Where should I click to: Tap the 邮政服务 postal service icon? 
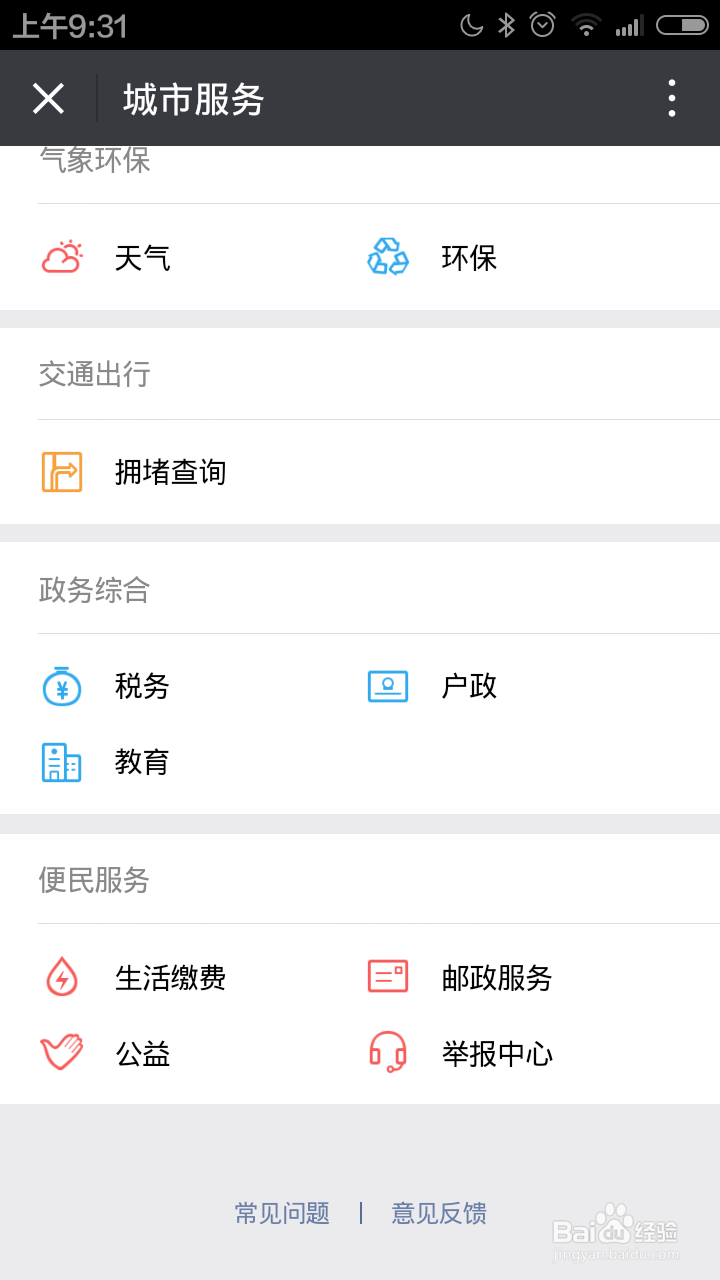(390, 977)
